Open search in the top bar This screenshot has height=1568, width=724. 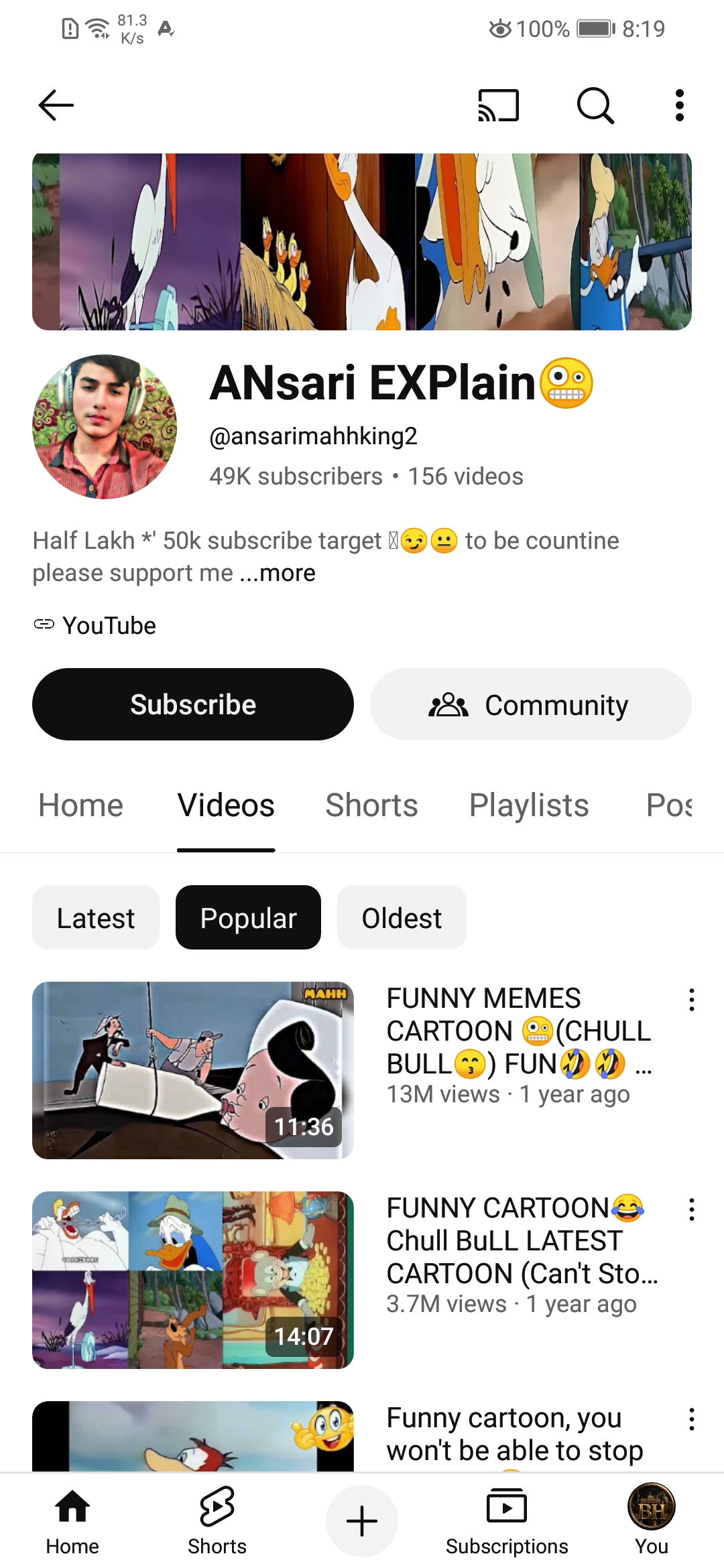tap(595, 105)
